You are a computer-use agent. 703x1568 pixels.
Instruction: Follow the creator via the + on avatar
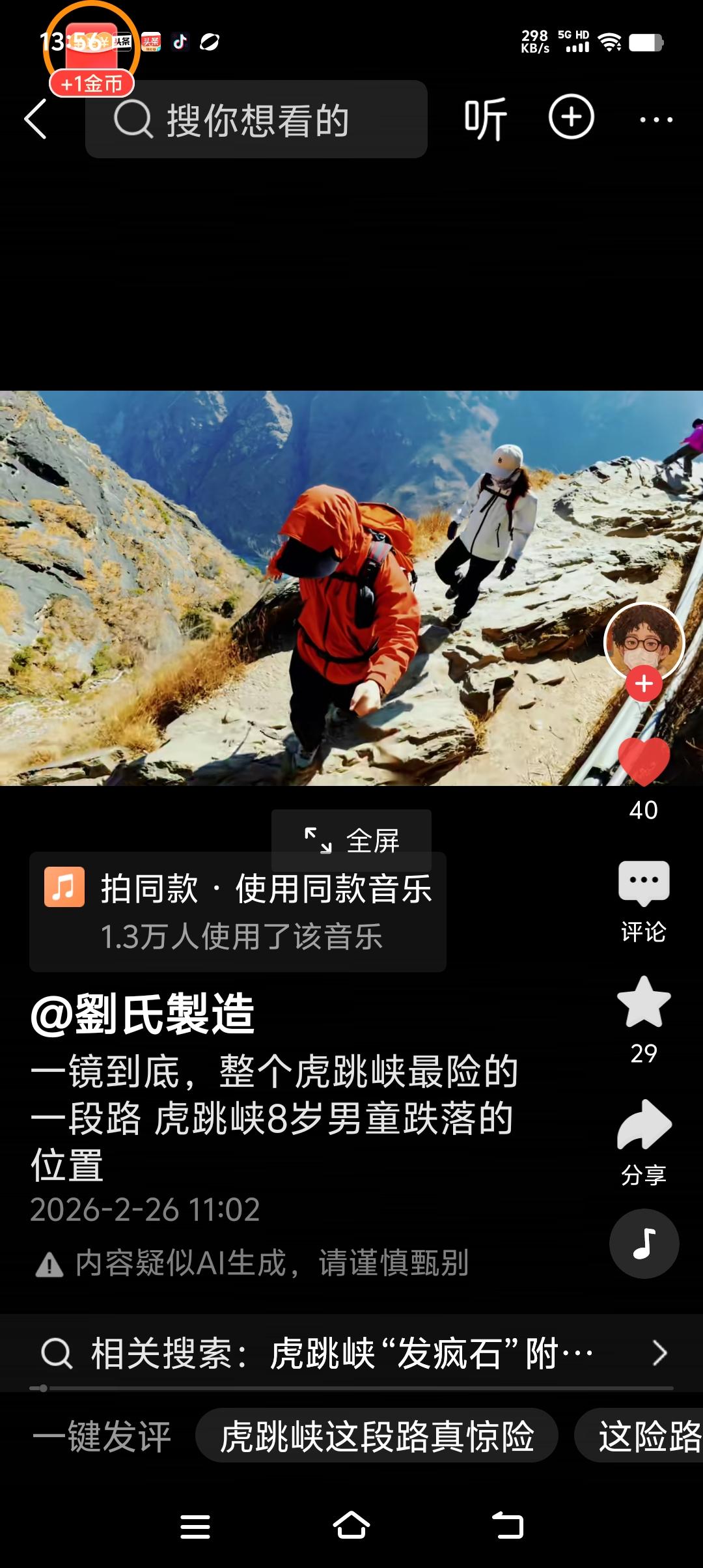click(643, 684)
